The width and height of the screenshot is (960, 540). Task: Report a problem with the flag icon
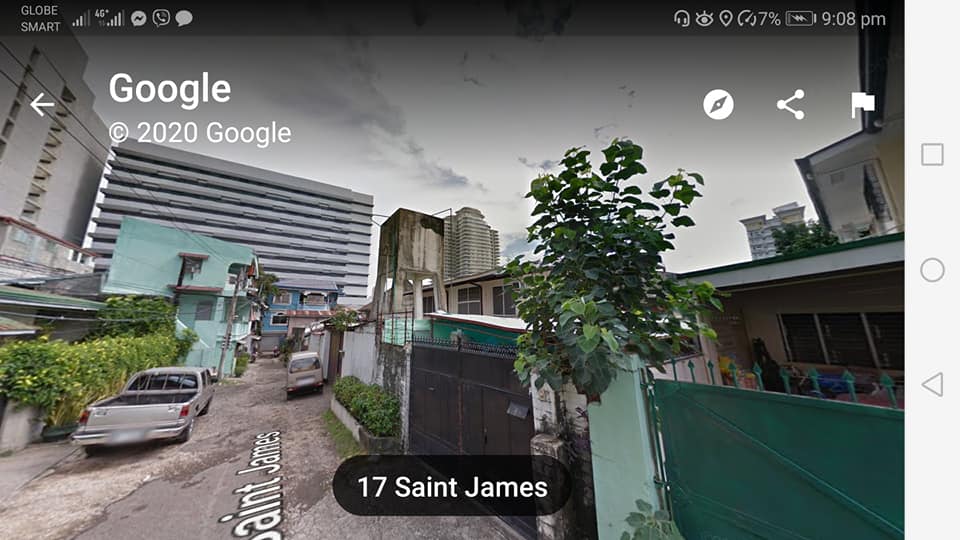pyautogui.click(x=862, y=104)
